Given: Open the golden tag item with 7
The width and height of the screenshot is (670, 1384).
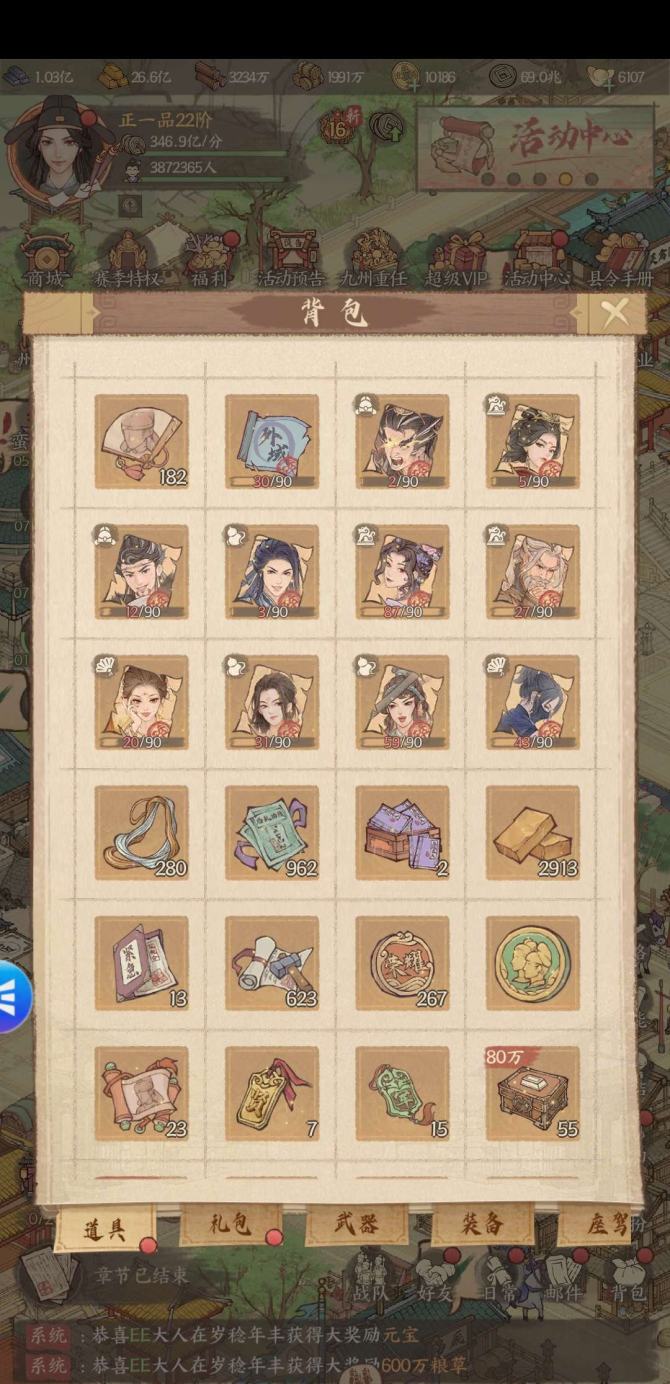Looking at the screenshot, I should tap(271, 1093).
